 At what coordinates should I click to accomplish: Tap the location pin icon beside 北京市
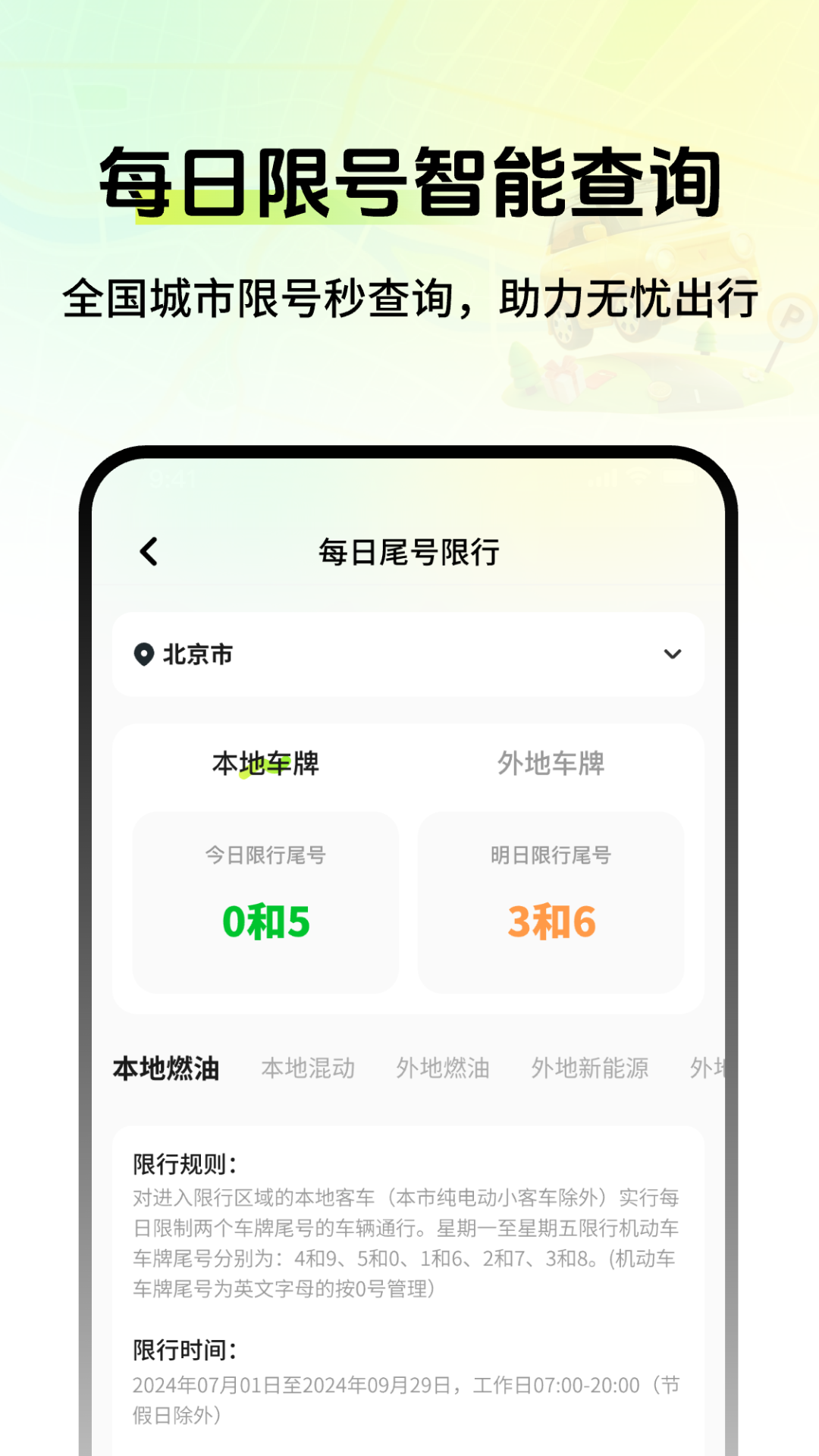(x=144, y=654)
